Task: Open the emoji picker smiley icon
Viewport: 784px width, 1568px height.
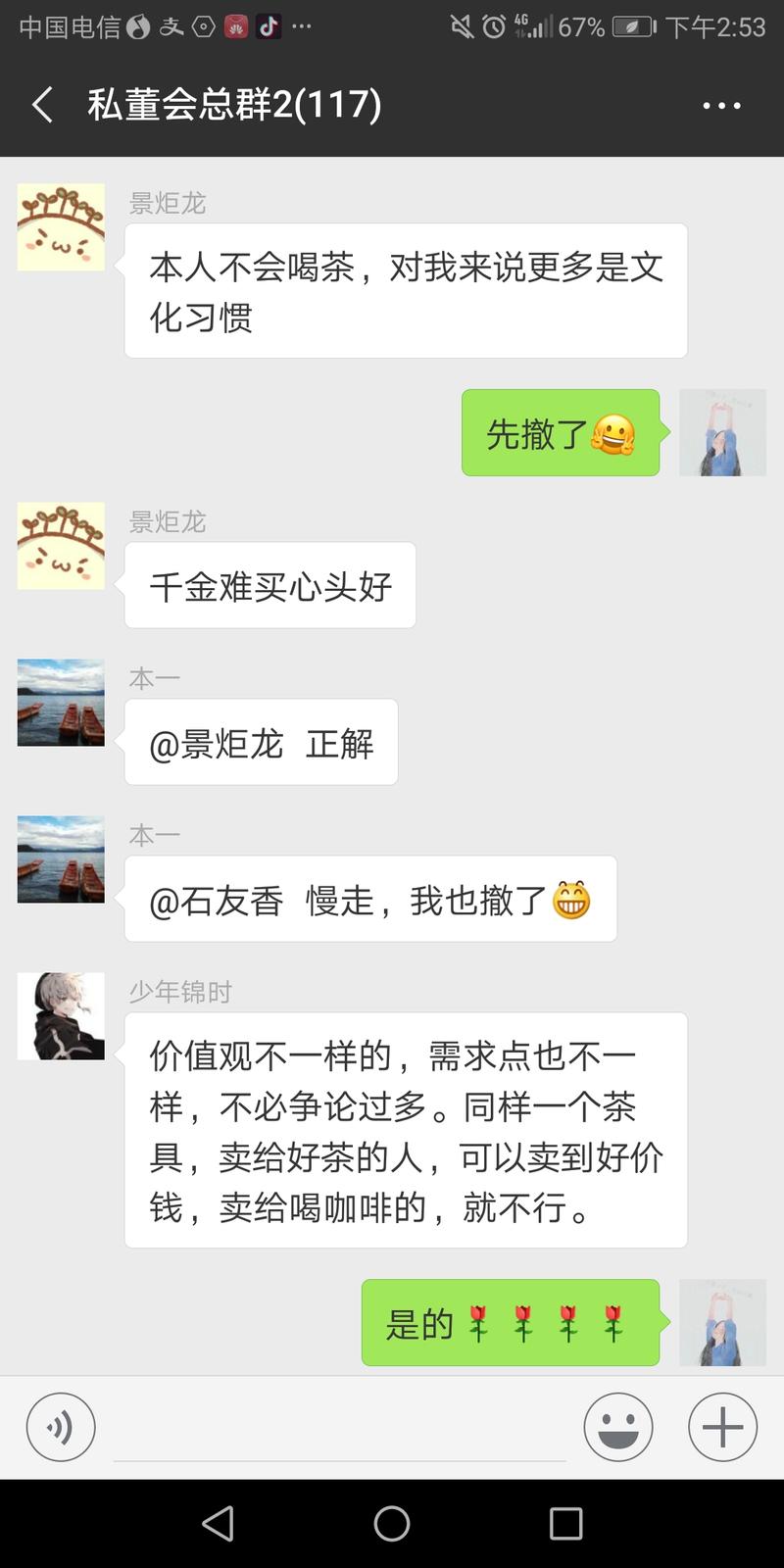Action: (618, 1427)
